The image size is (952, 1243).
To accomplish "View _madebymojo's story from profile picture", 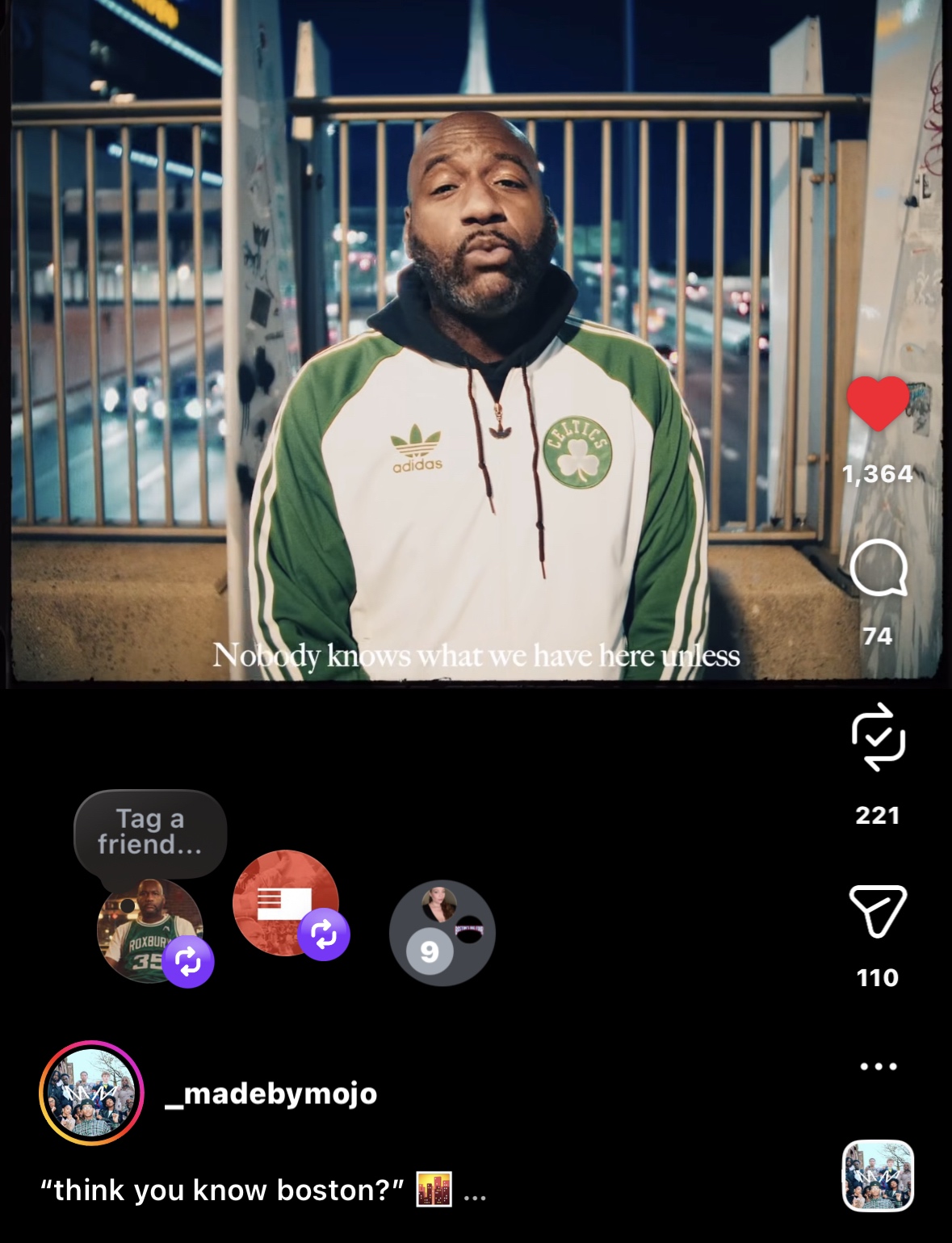I will [x=91, y=1093].
